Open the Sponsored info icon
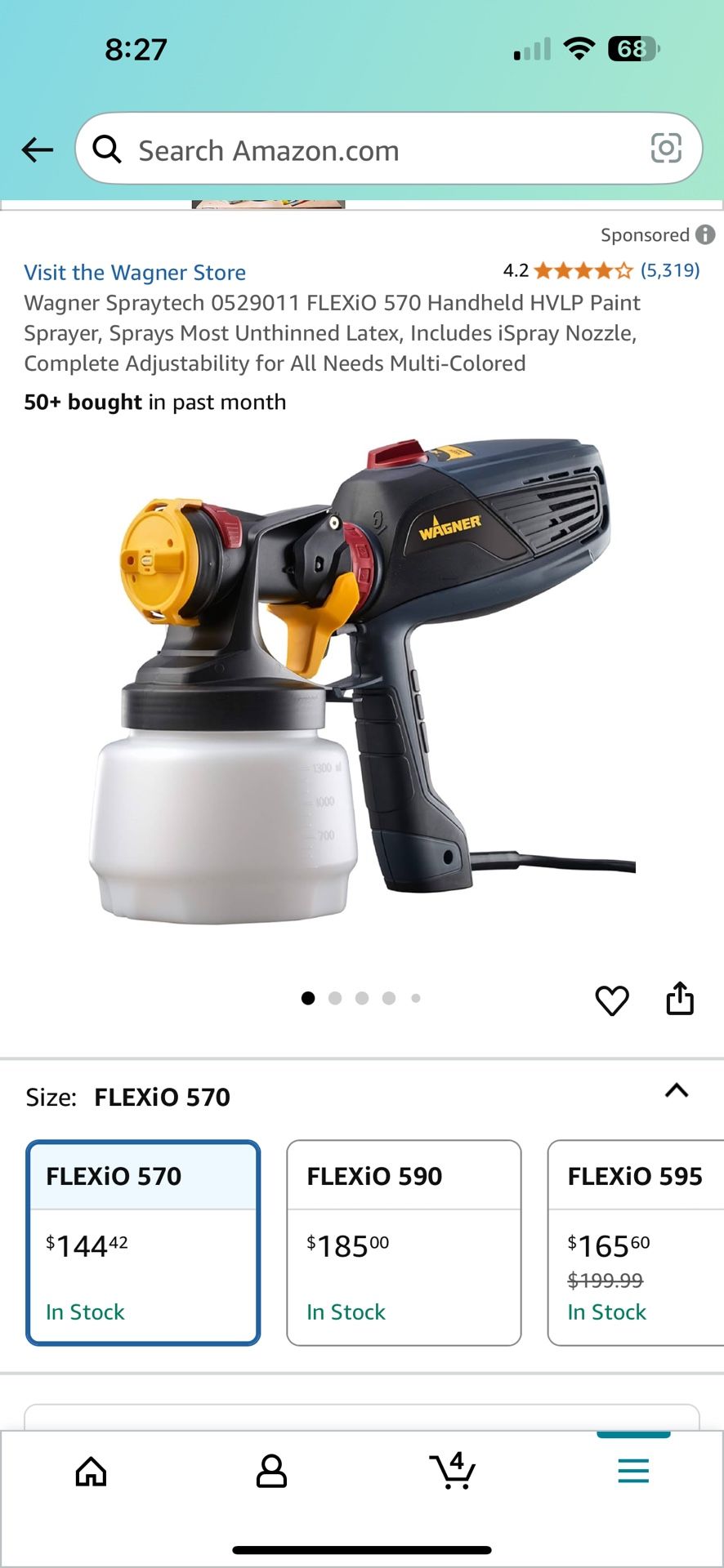724x1568 pixels. (x=705, y=235)
